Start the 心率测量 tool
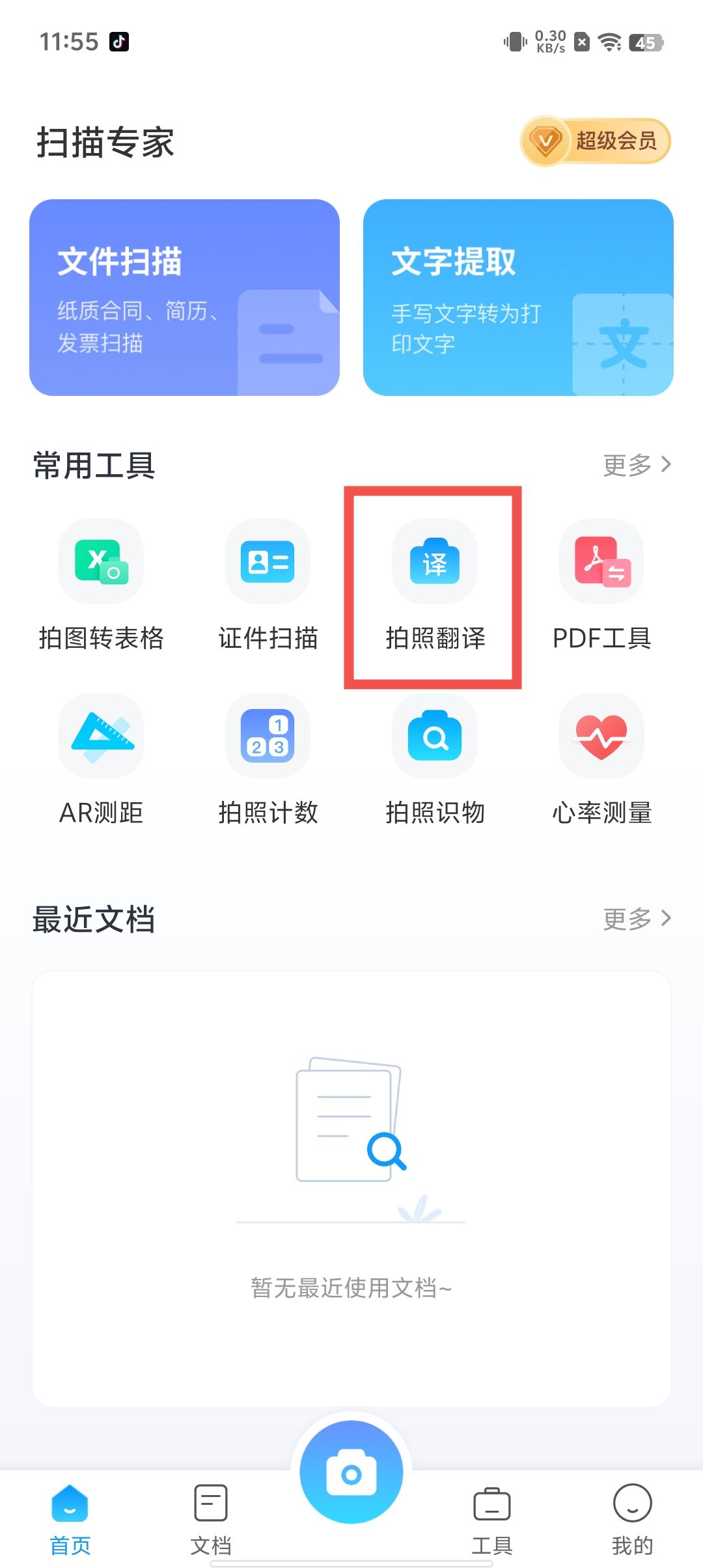The image size is (703, 1568). (601, 759)
